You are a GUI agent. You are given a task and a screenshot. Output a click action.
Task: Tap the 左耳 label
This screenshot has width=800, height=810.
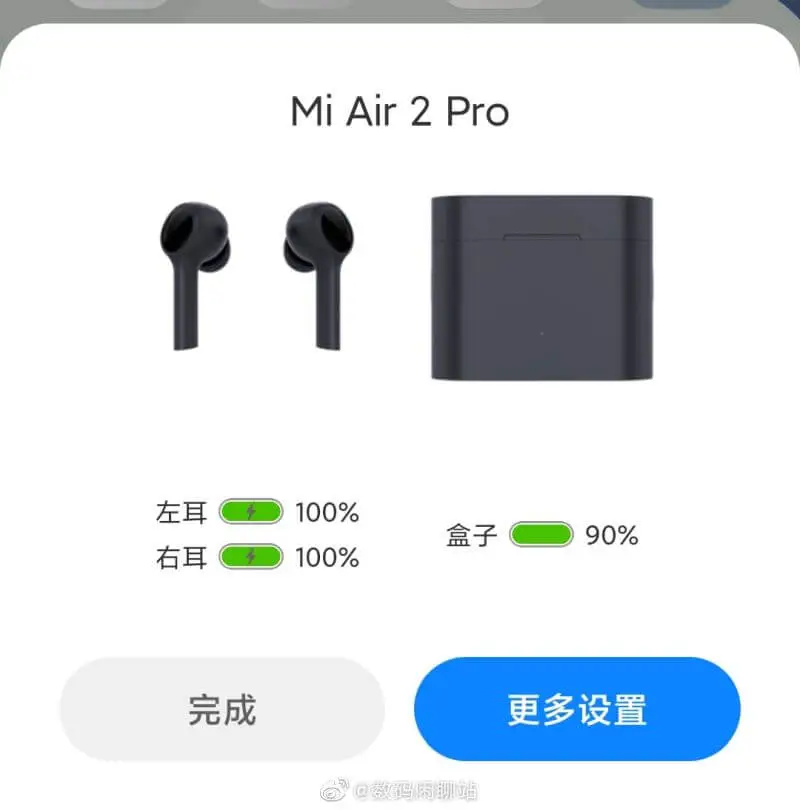pyautogui.click(x=184, y=512)
